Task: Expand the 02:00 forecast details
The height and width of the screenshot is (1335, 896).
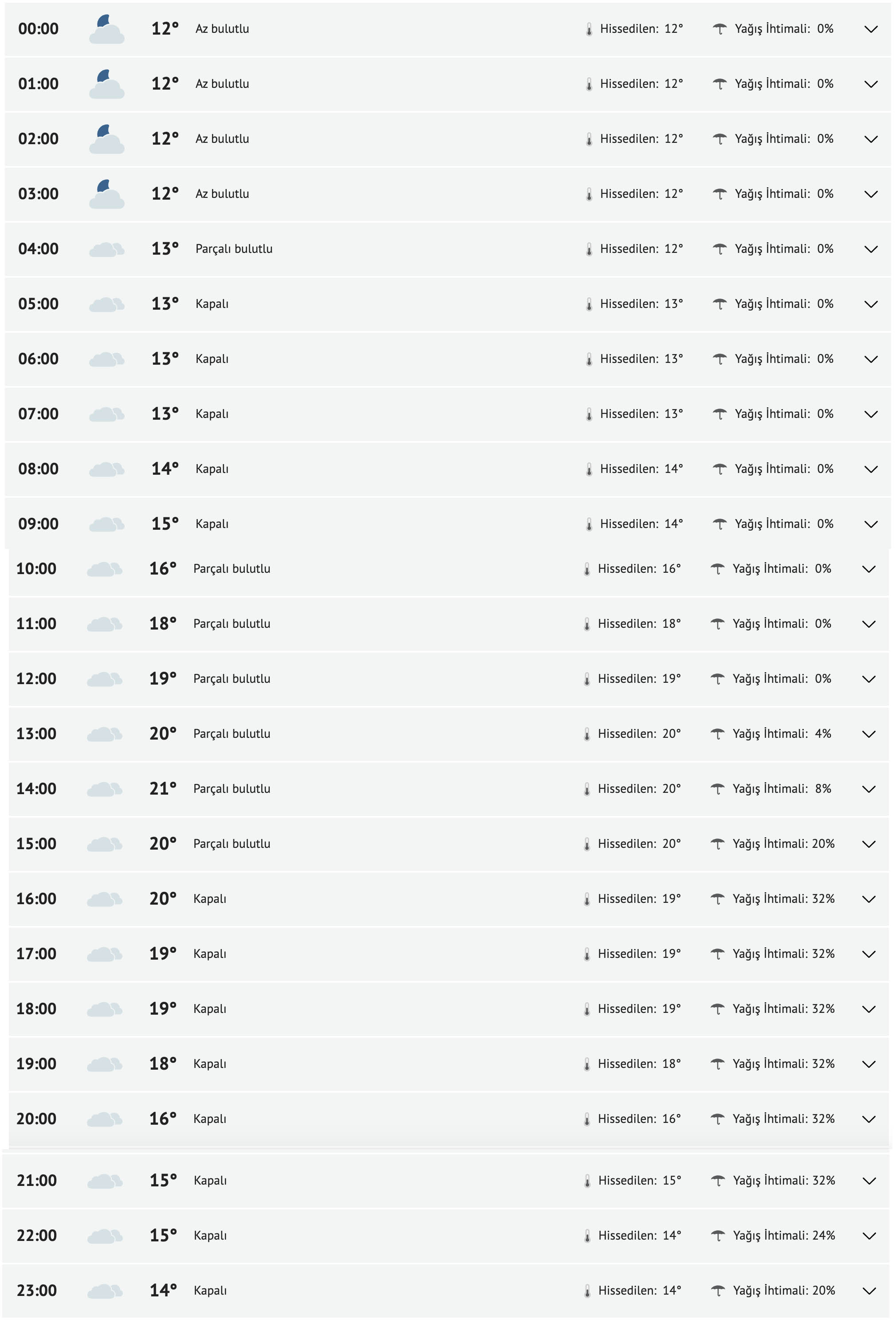Action: [x=870, y=139]
